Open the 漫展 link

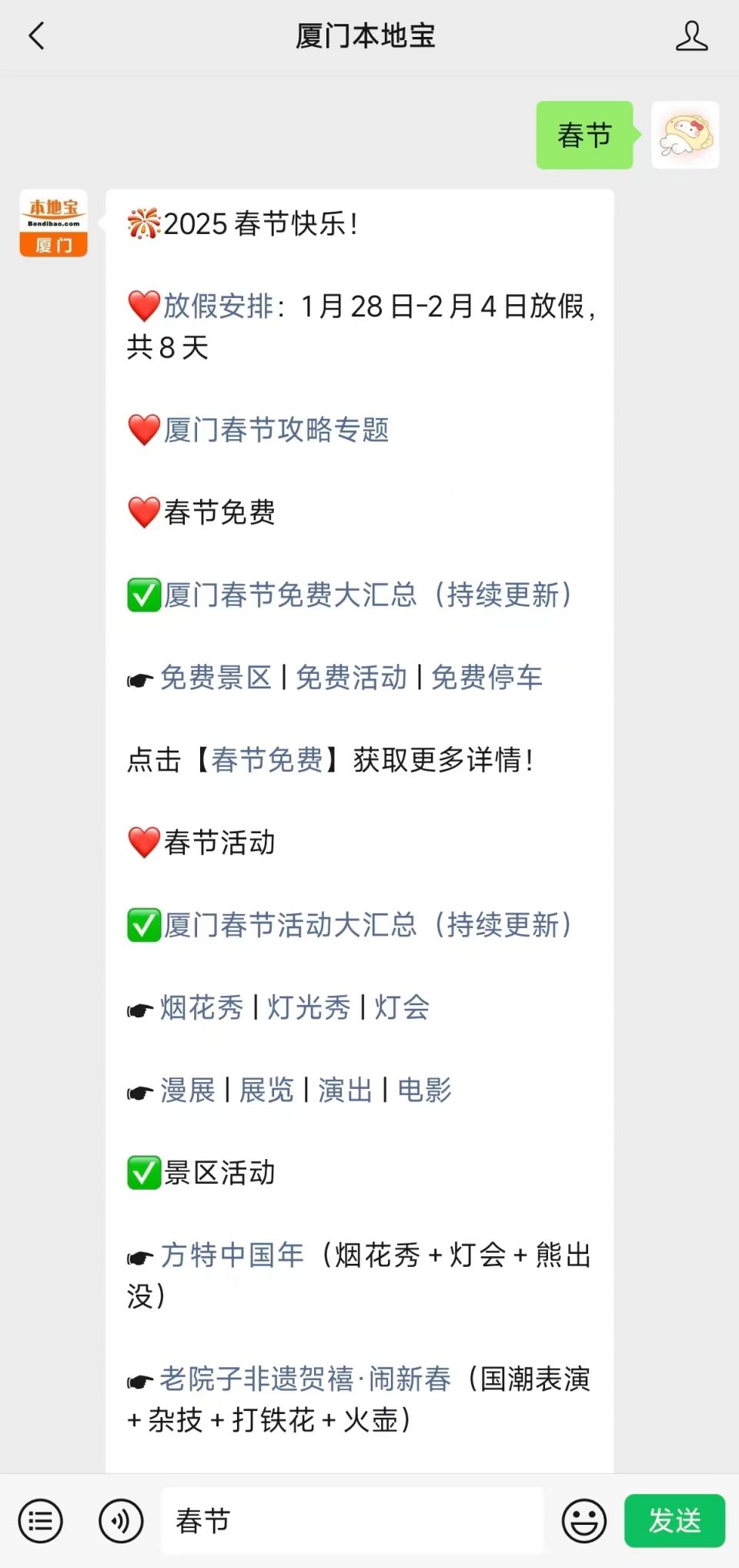188,1090
